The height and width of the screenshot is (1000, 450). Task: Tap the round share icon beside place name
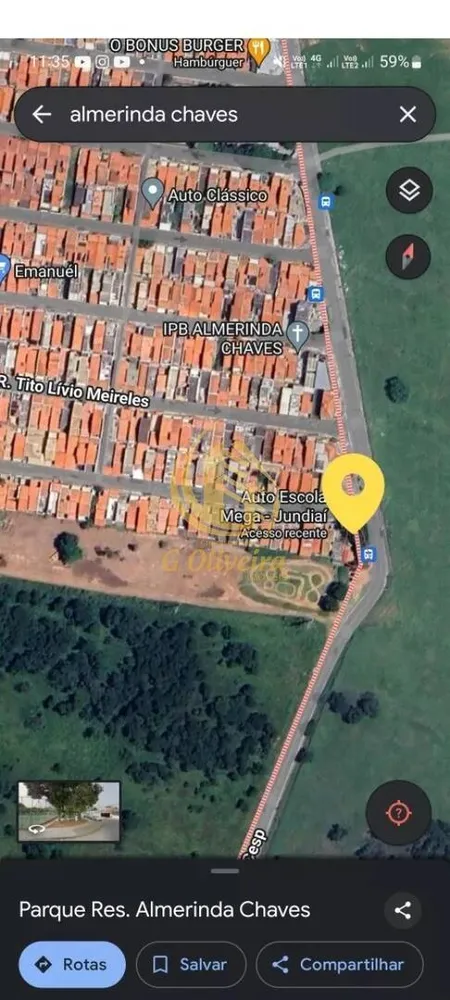[403, 910]
